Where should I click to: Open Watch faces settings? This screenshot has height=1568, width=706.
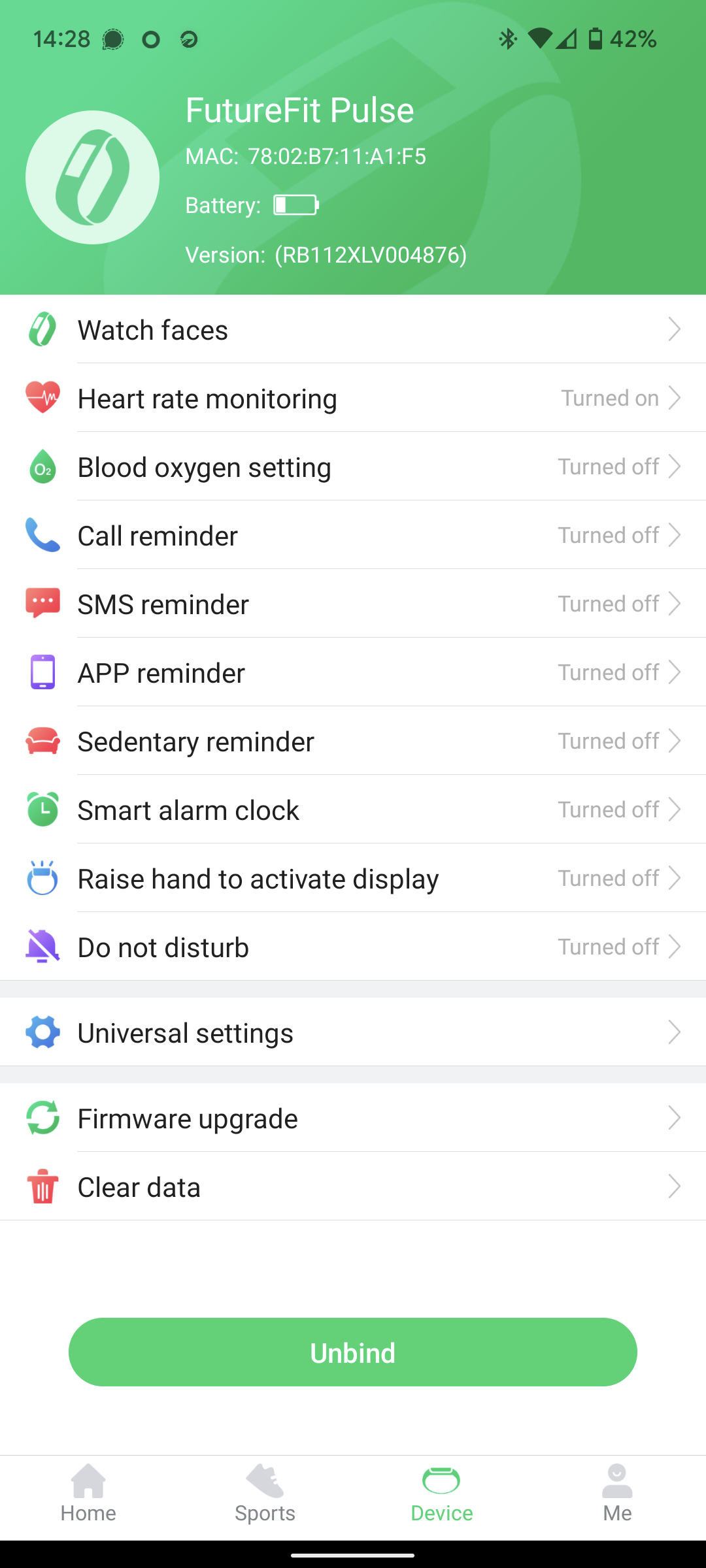pyautogui.click(x=353, y=329)
